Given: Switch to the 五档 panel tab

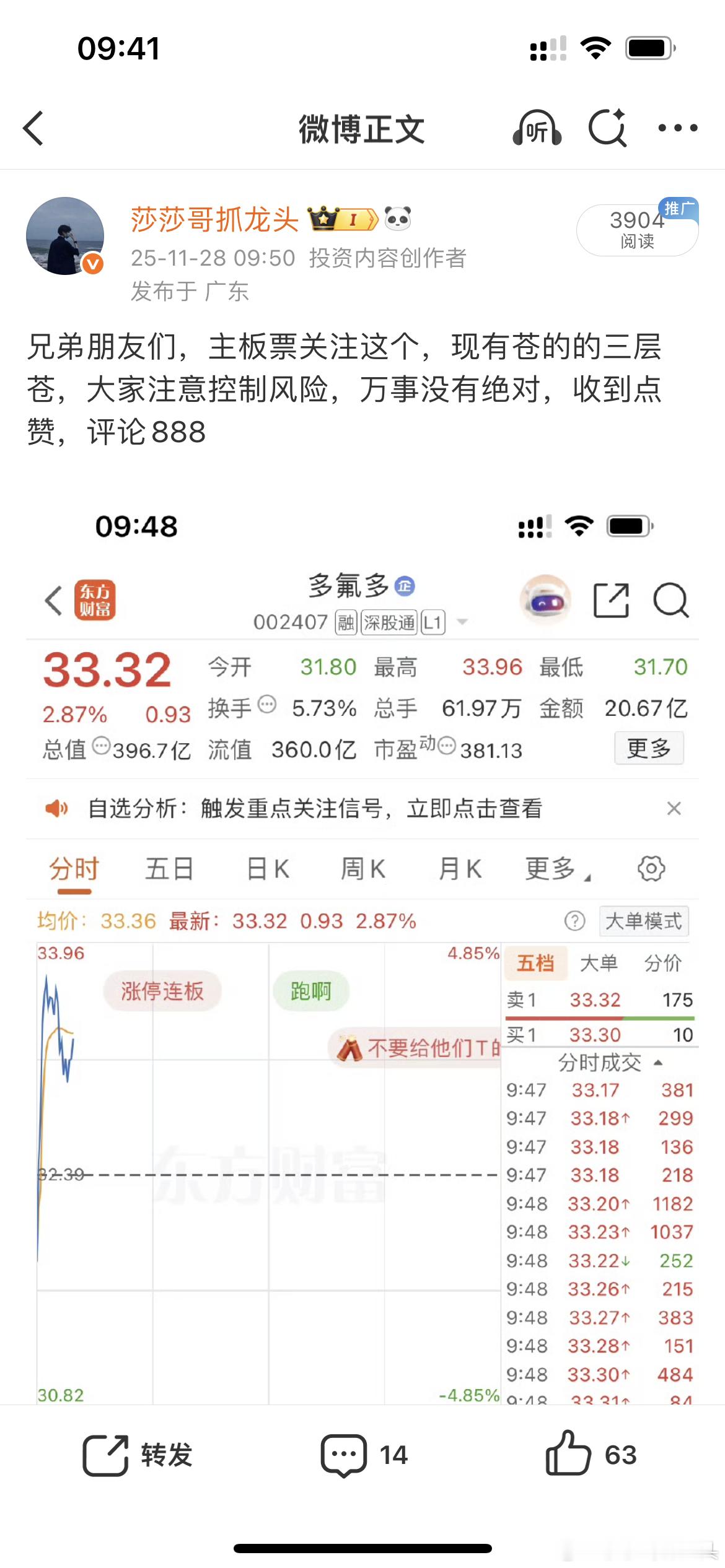Looking at the screenshot, I should coord(537,964).
